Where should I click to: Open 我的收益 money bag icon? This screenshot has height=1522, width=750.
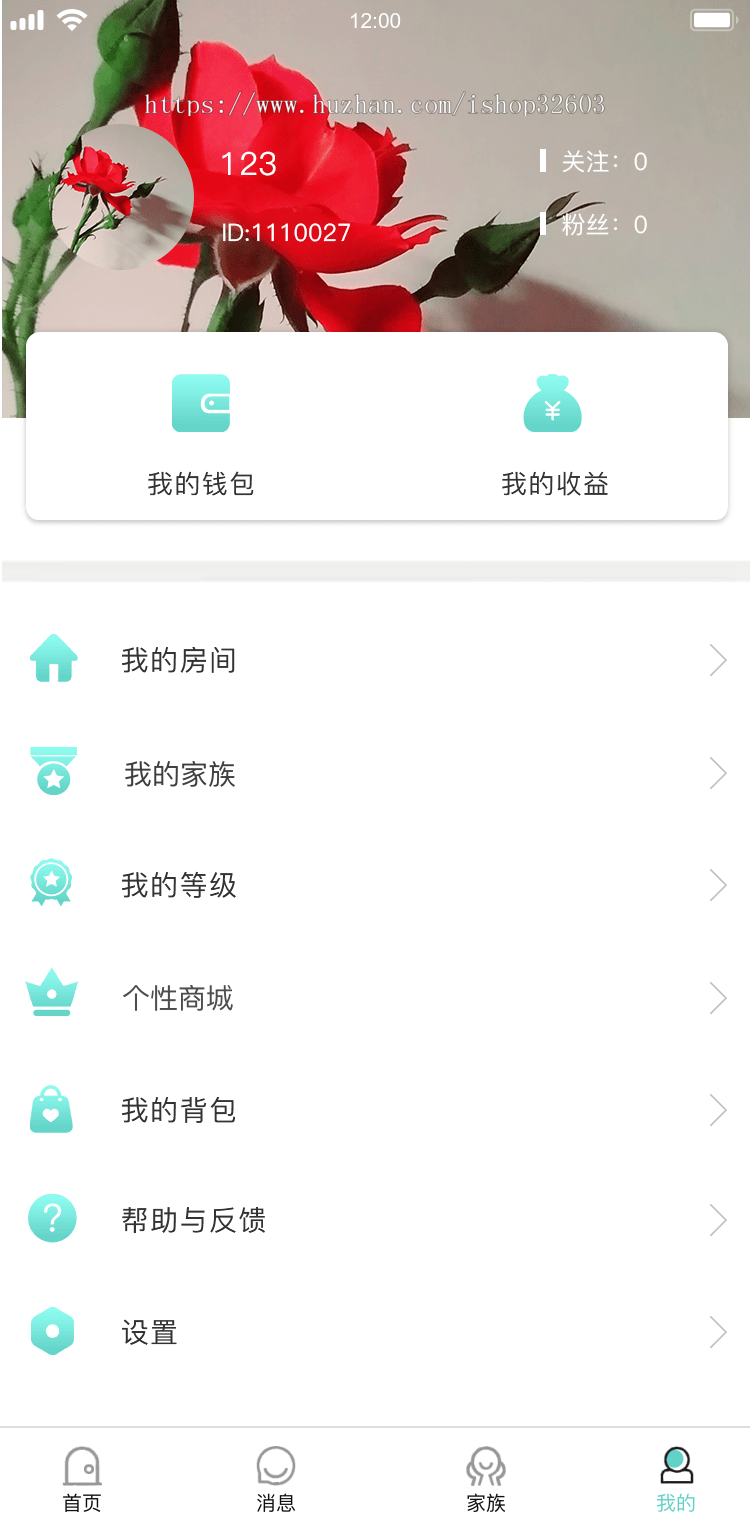pos(552,402)
